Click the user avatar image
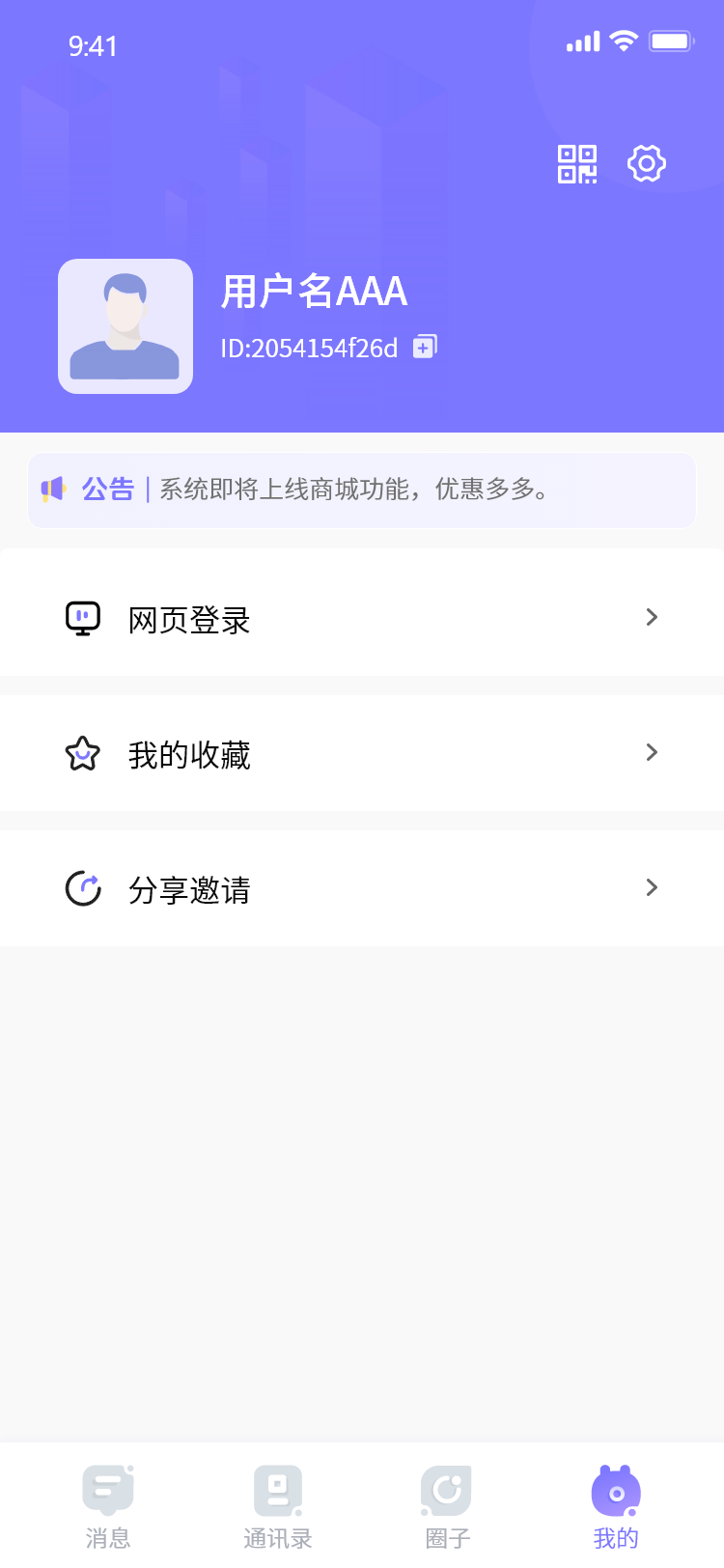 coord(125,325)
